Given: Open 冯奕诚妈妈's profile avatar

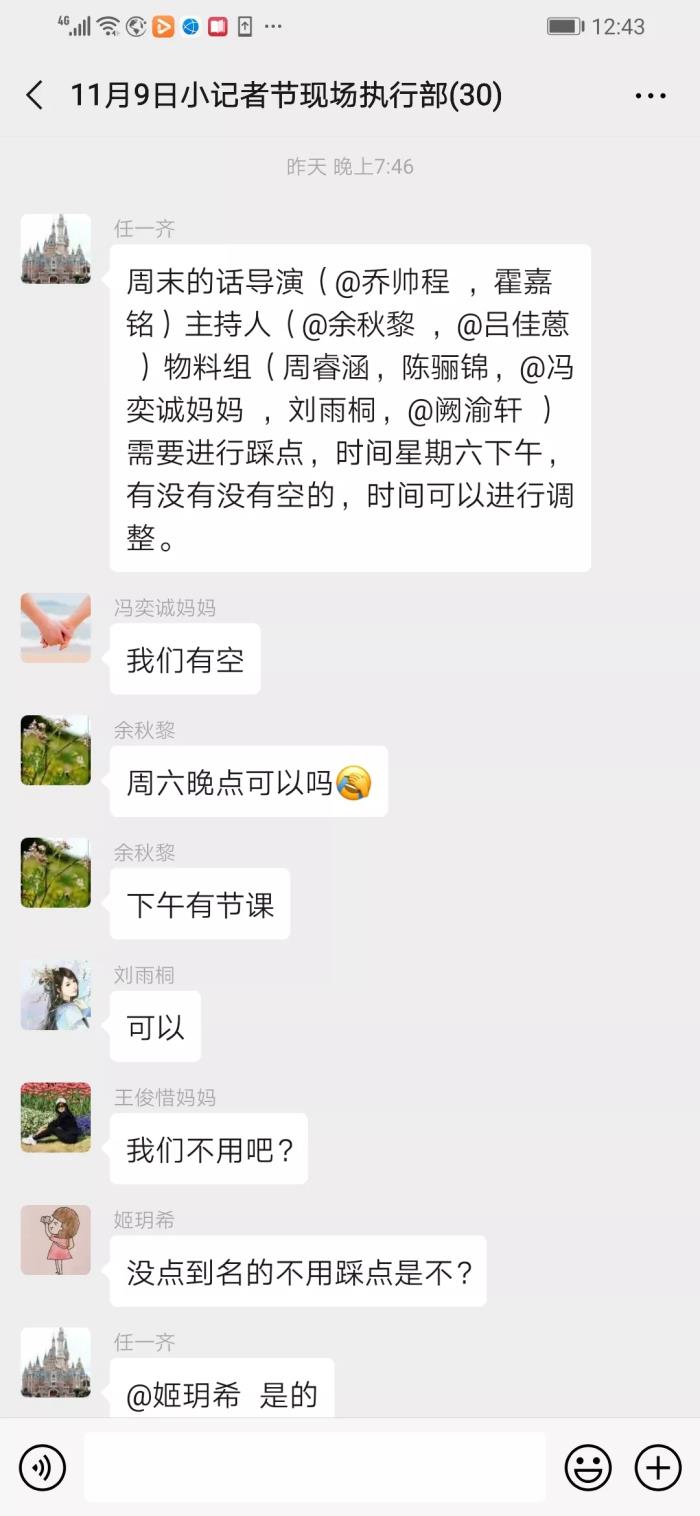Looking at the screenshot, I should click(56, 628).
